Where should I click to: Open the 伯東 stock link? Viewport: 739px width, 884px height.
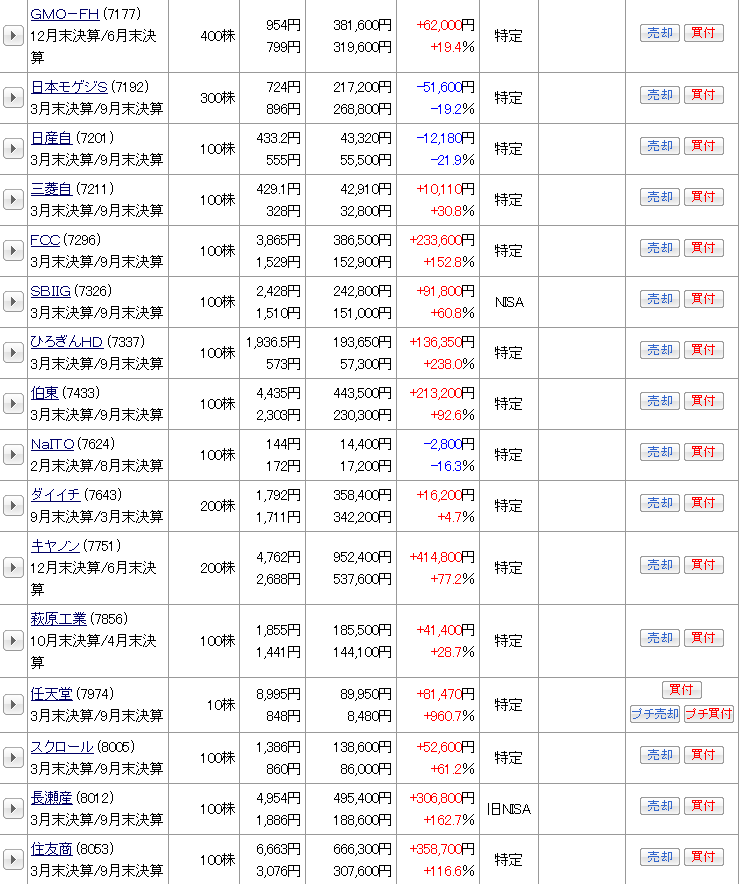(x=44, y=393)
